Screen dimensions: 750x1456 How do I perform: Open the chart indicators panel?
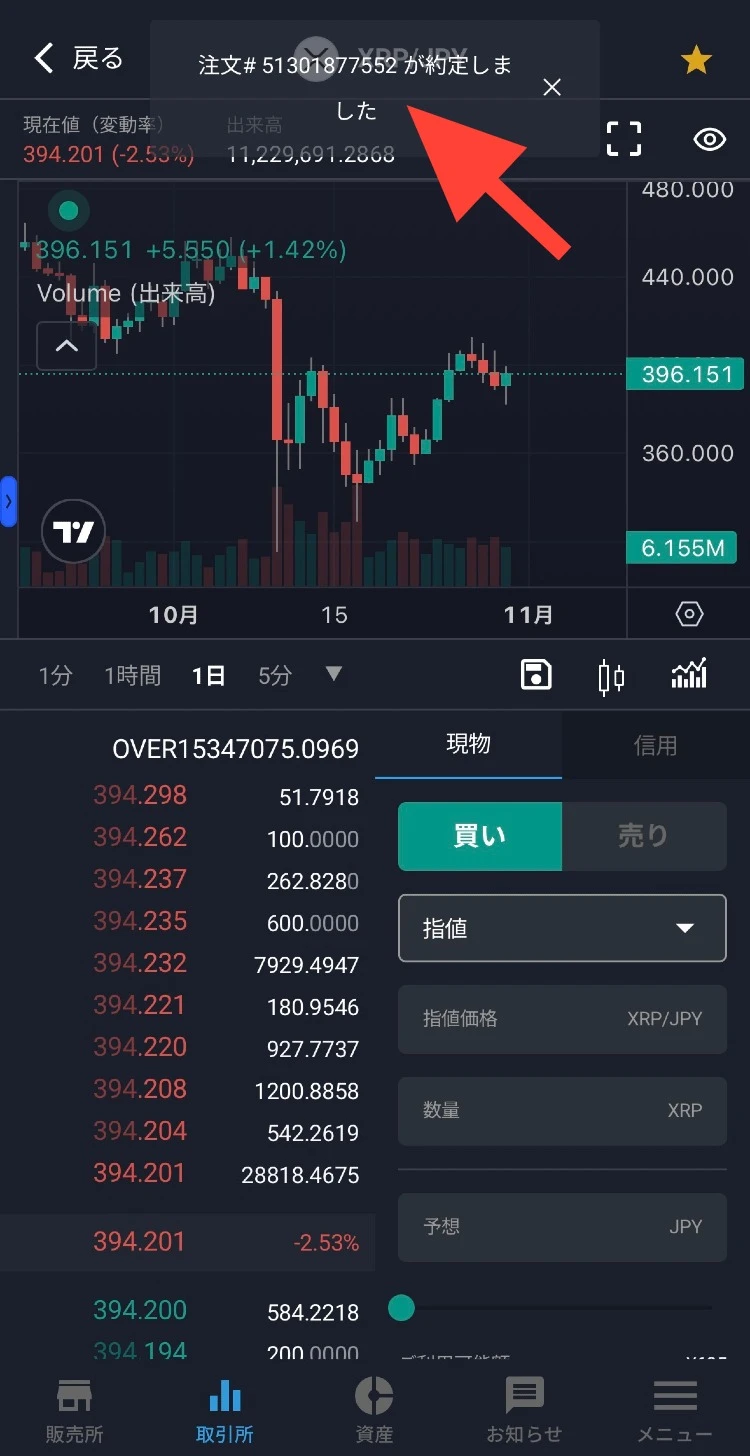coord(689,675)
